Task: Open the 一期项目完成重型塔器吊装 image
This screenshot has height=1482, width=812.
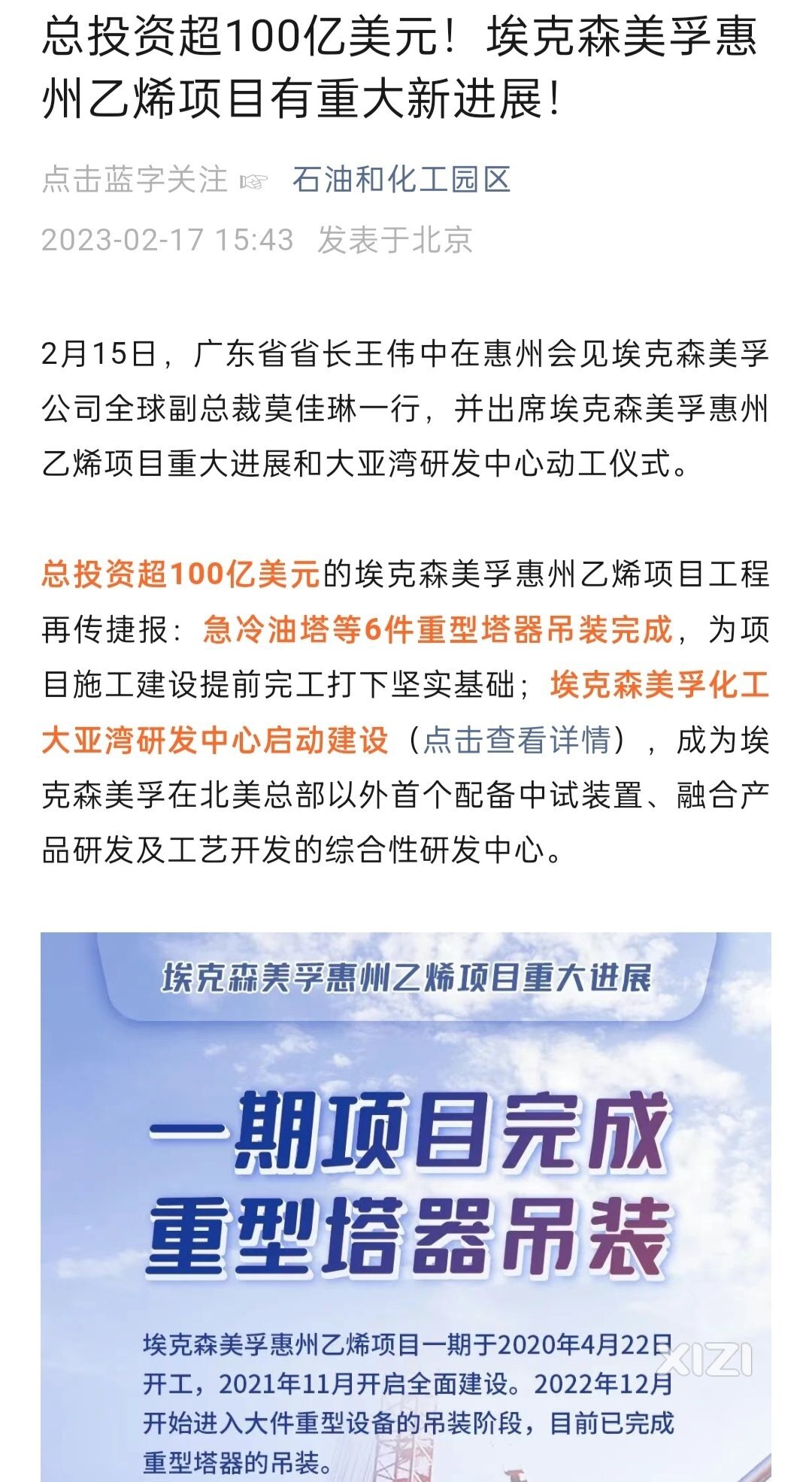Action: coord(406,1203)
